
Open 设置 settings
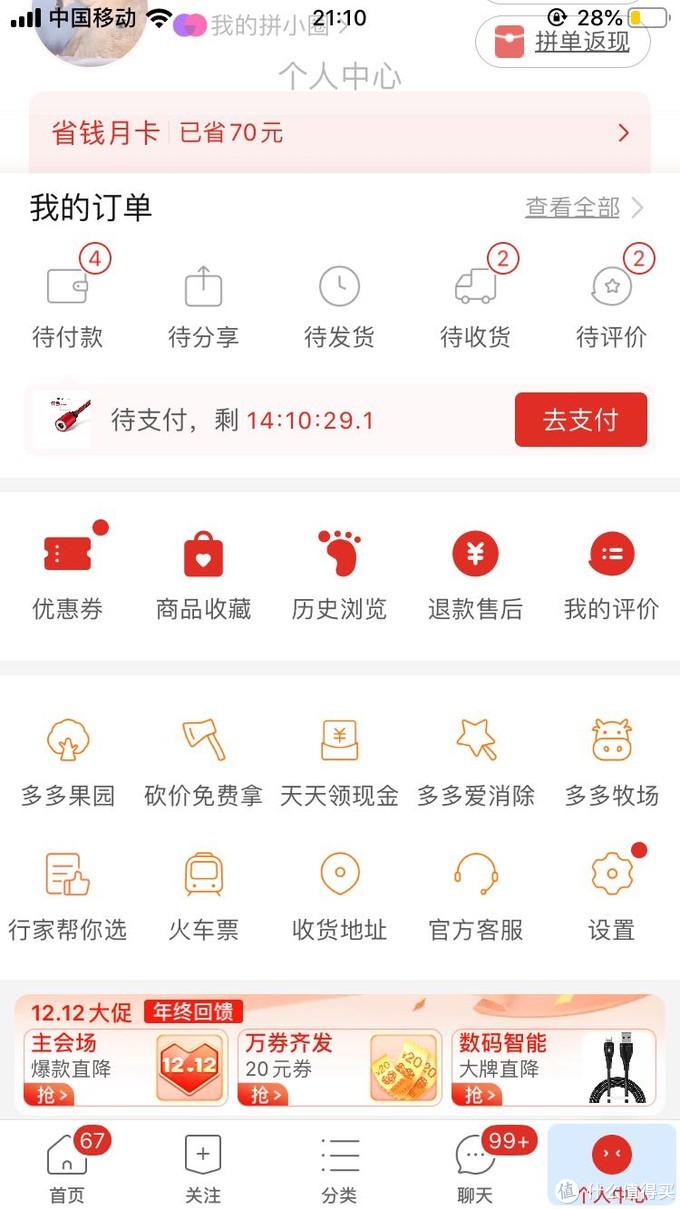(x=611, y=895)
